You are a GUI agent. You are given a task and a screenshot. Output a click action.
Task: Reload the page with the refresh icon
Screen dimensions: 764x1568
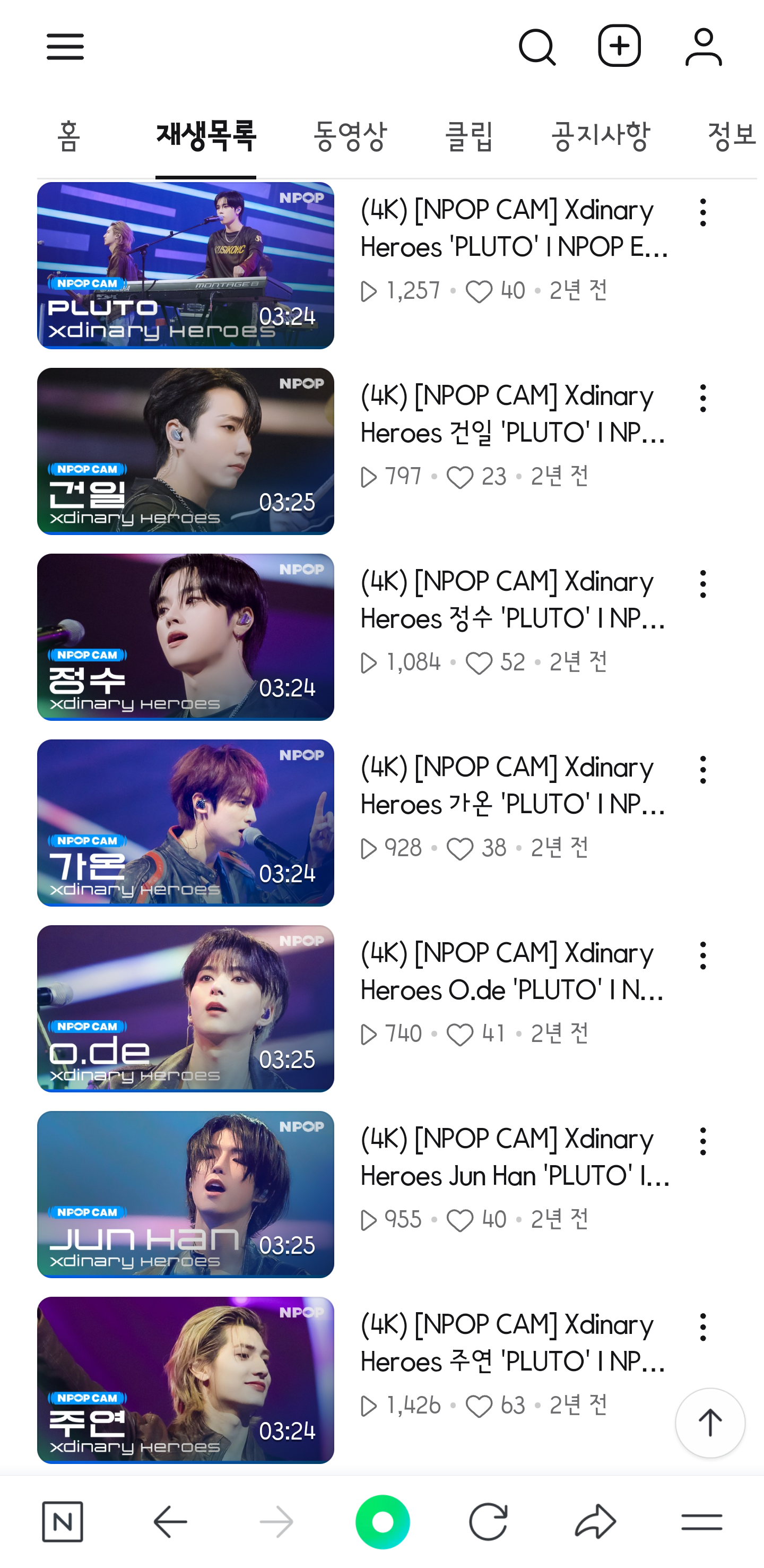489,1522
